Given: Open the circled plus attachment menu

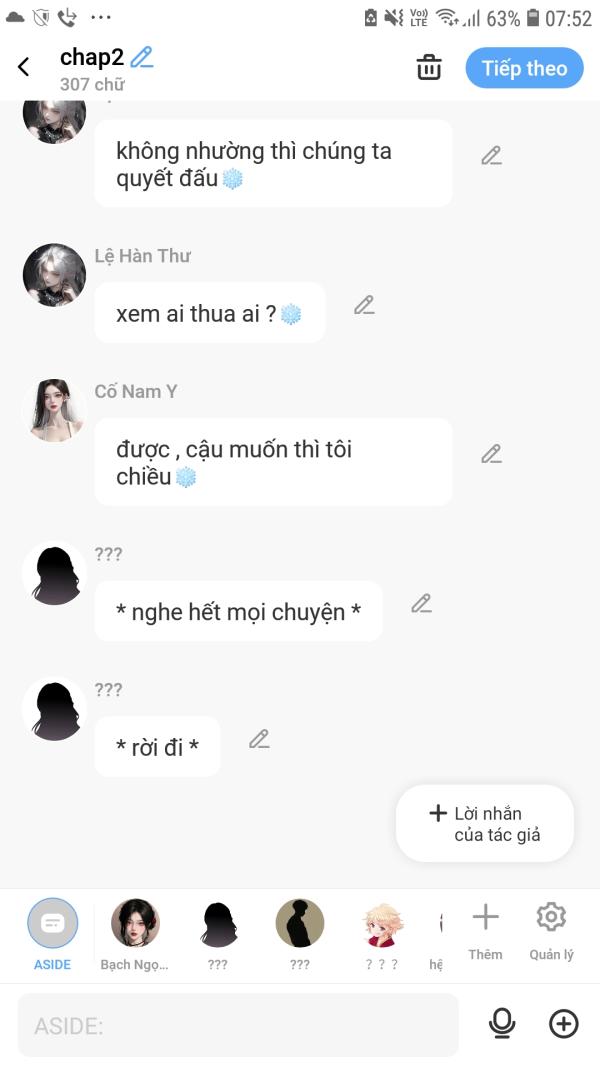Looking at the screenshot, I should [x=563, y=1024].
